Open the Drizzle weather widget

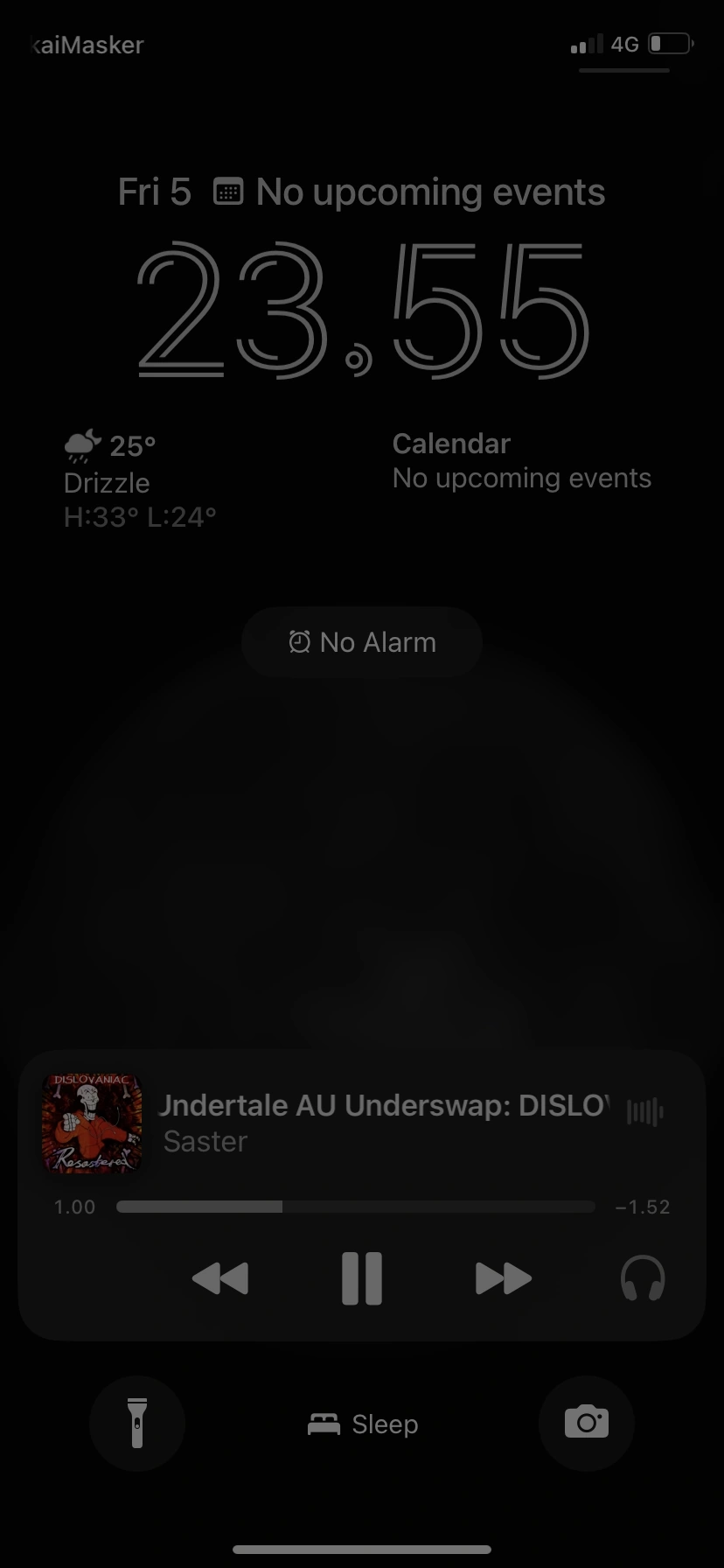point(140,481)
